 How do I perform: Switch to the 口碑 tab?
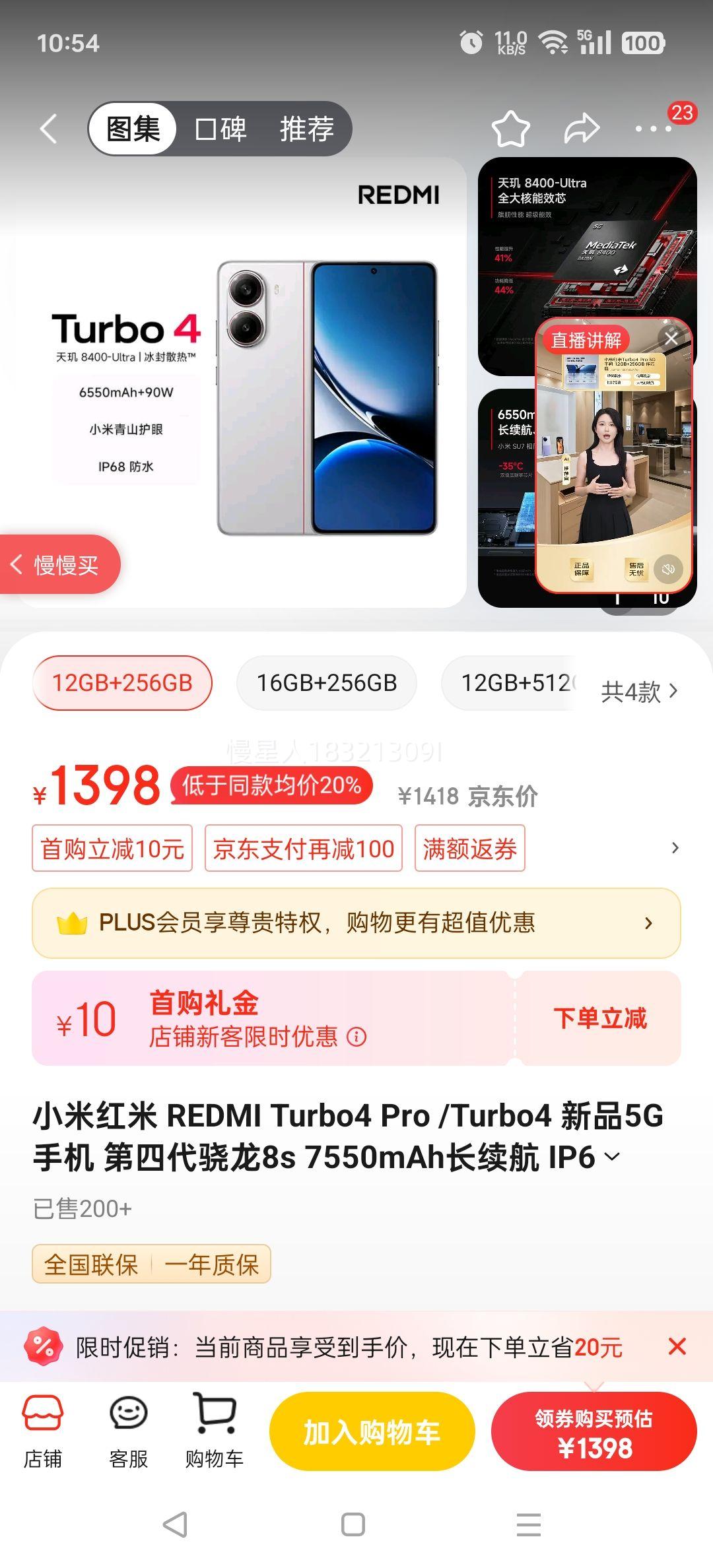point(220,128)
